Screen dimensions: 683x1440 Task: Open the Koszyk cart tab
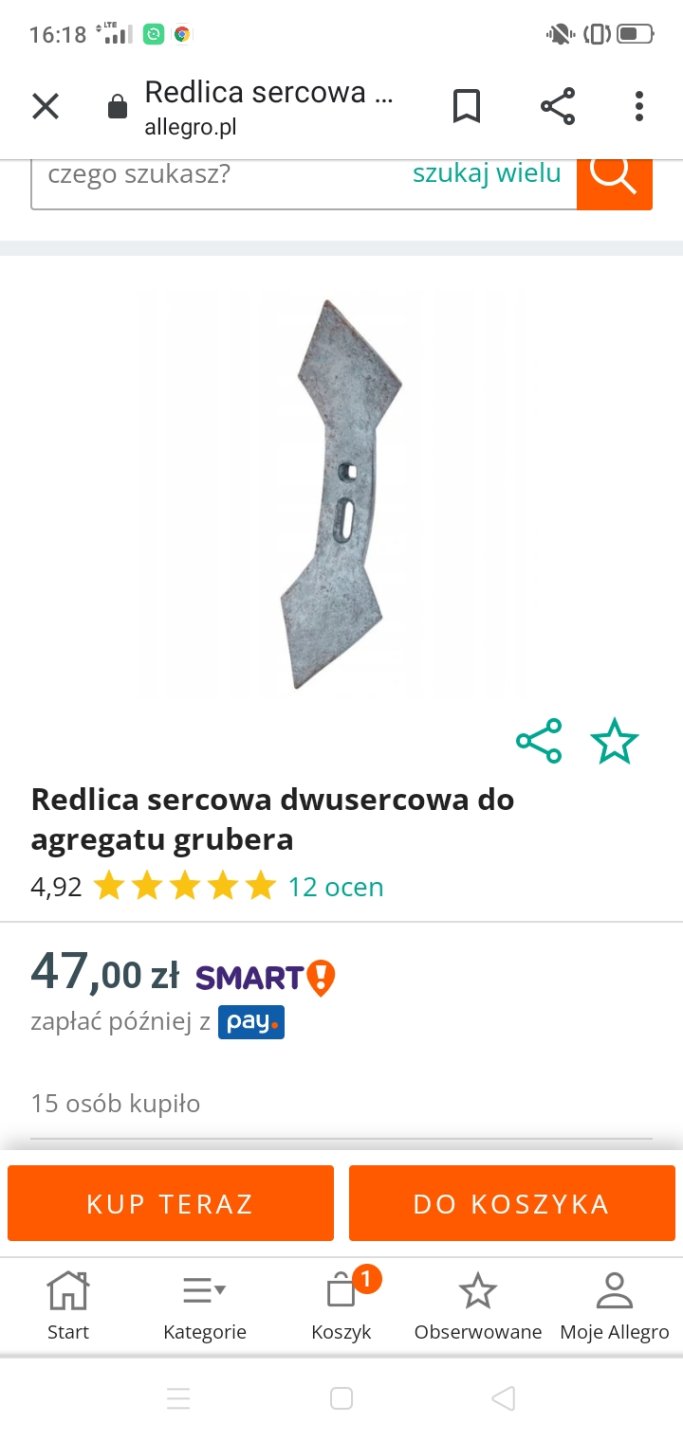[342, 1305]
